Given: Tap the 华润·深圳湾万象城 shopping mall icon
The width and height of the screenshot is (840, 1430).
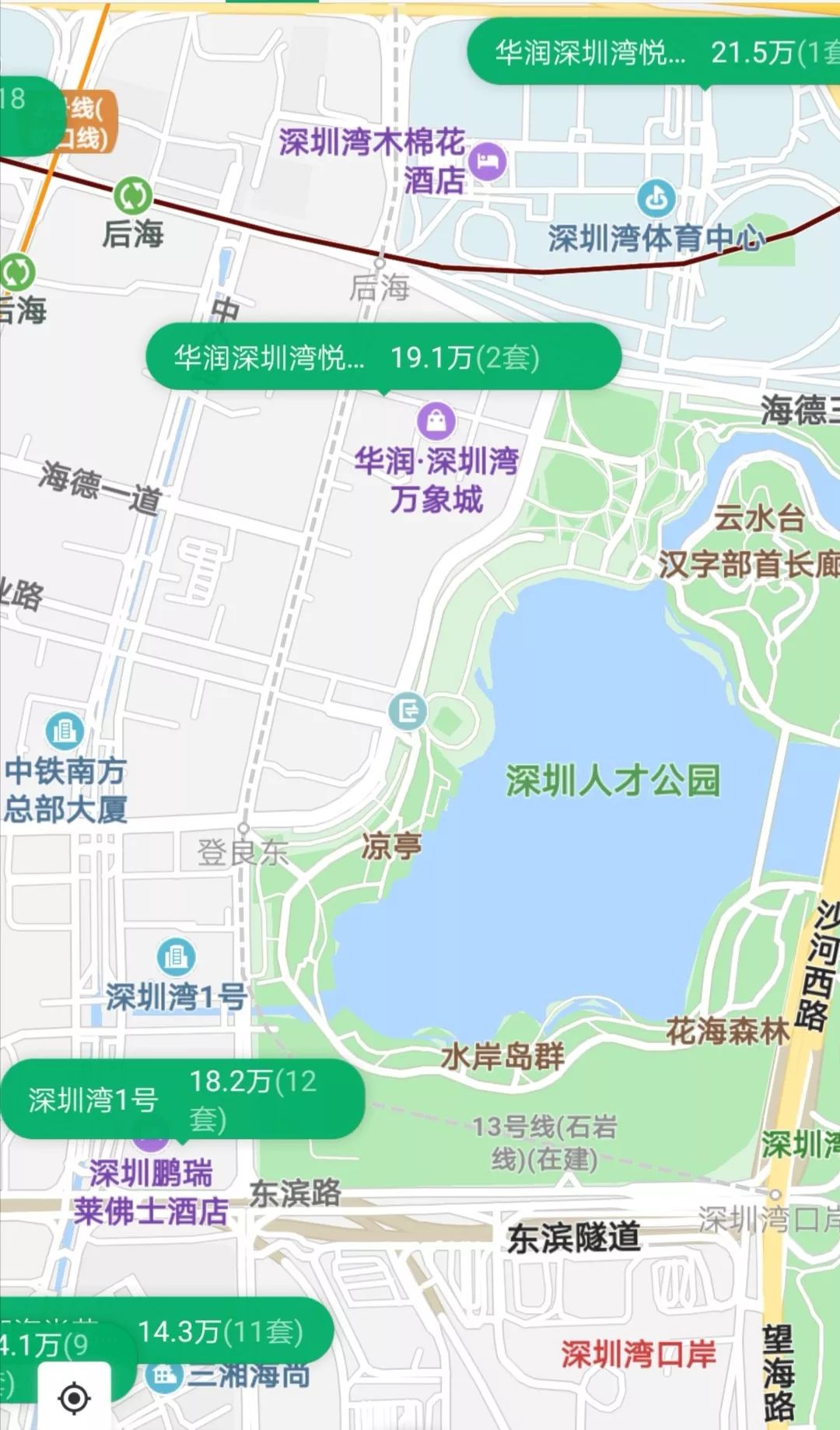Looking at the screenshot, I should tap(436, 421).
